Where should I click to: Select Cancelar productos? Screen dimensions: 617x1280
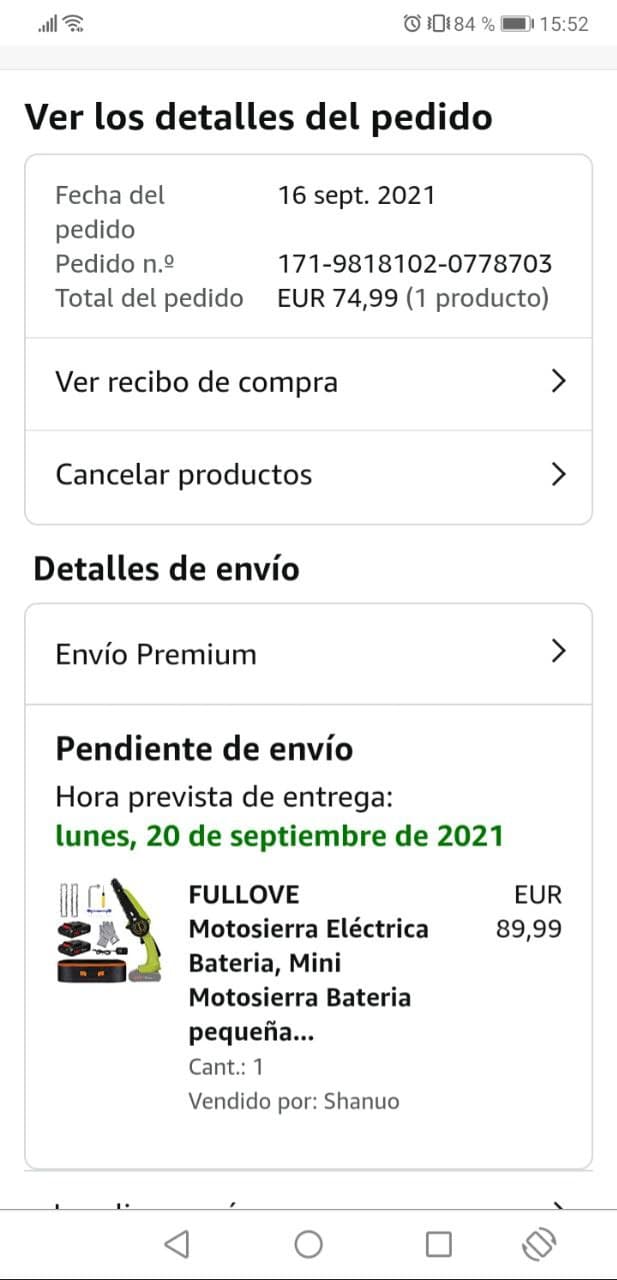pyautogui.click(x=308, y=474)
